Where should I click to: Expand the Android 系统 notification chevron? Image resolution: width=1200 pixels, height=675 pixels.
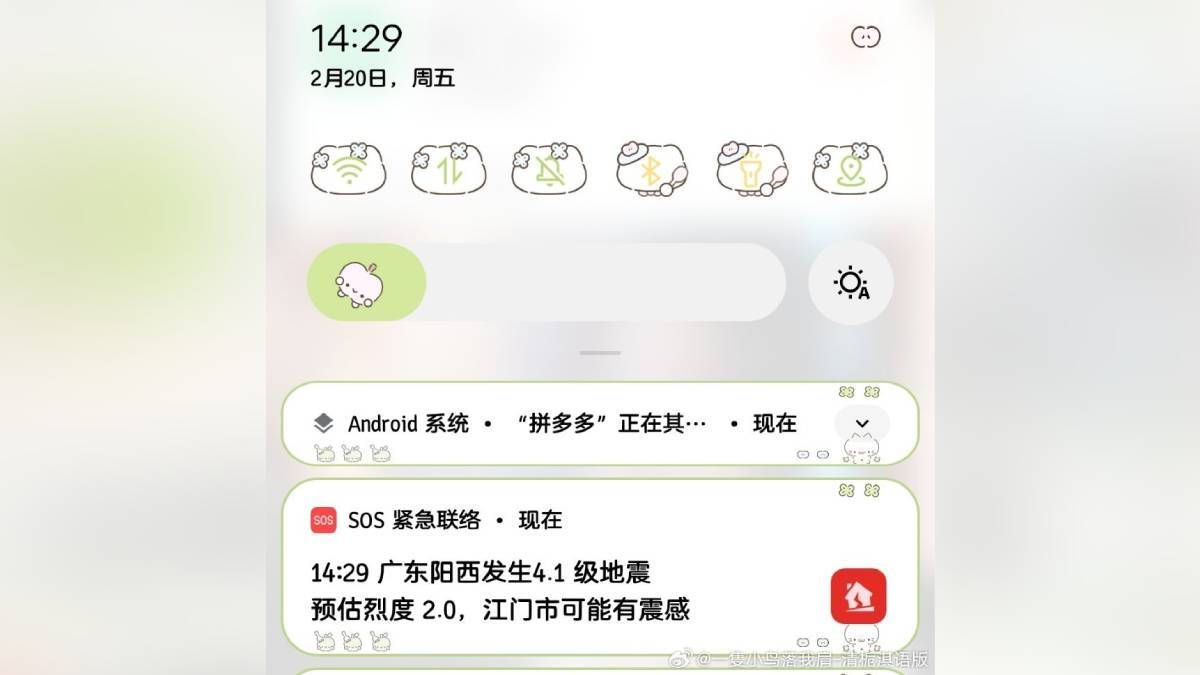point(862,424)
